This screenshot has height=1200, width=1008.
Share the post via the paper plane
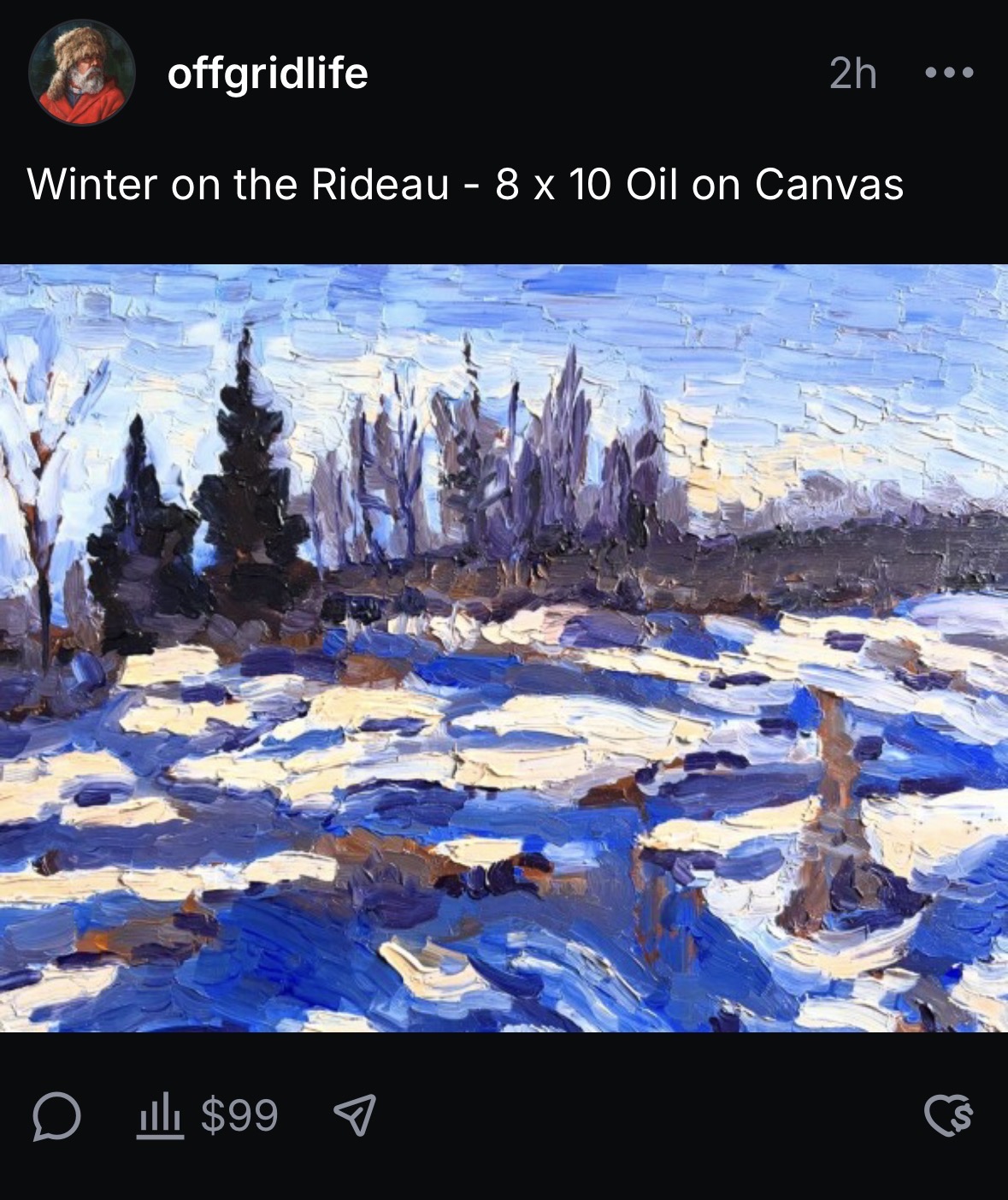pos(354,1114)
